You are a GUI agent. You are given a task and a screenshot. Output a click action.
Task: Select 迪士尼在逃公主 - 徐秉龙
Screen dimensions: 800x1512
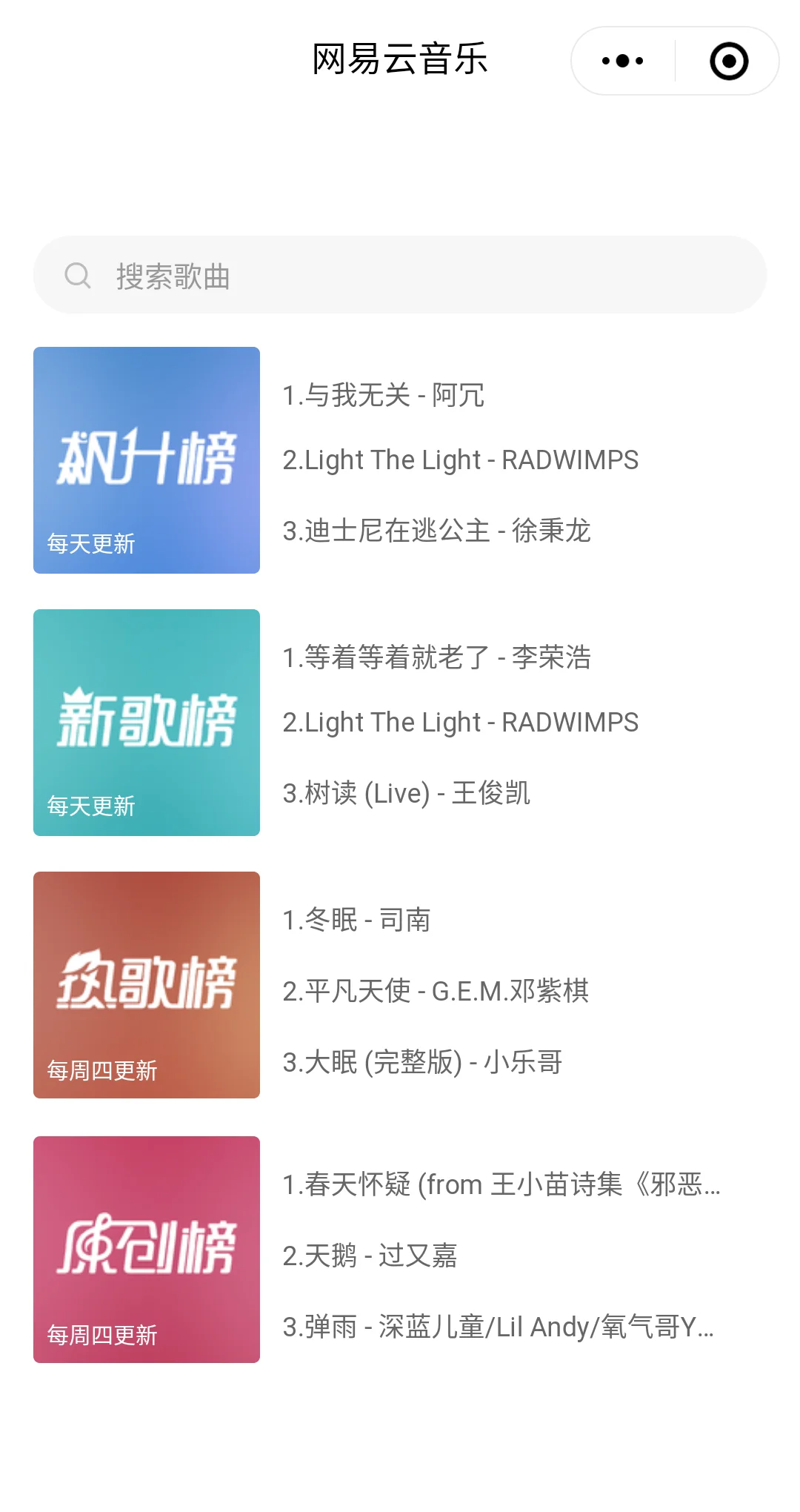[x=436, y=531]
